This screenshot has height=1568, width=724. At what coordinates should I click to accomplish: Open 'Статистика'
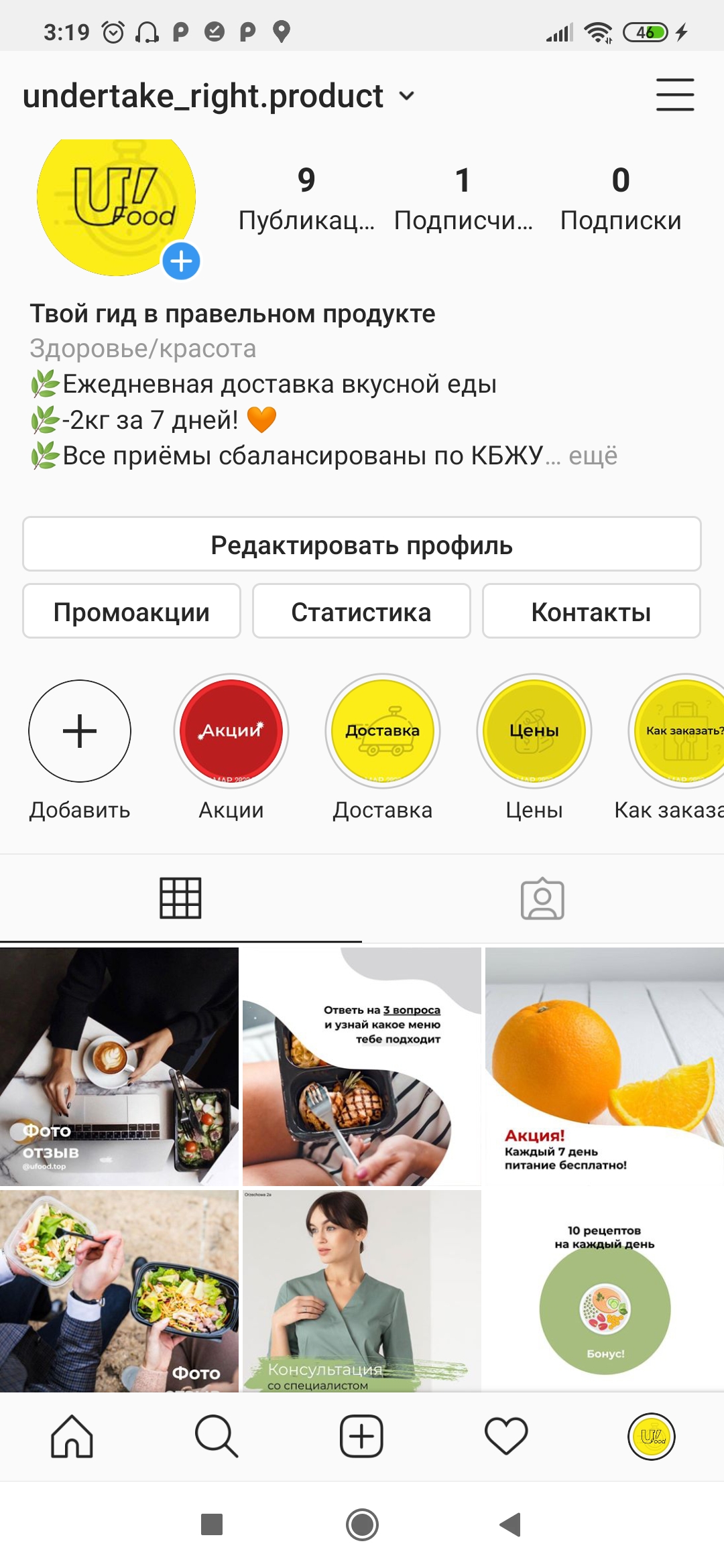pos(361,612)
